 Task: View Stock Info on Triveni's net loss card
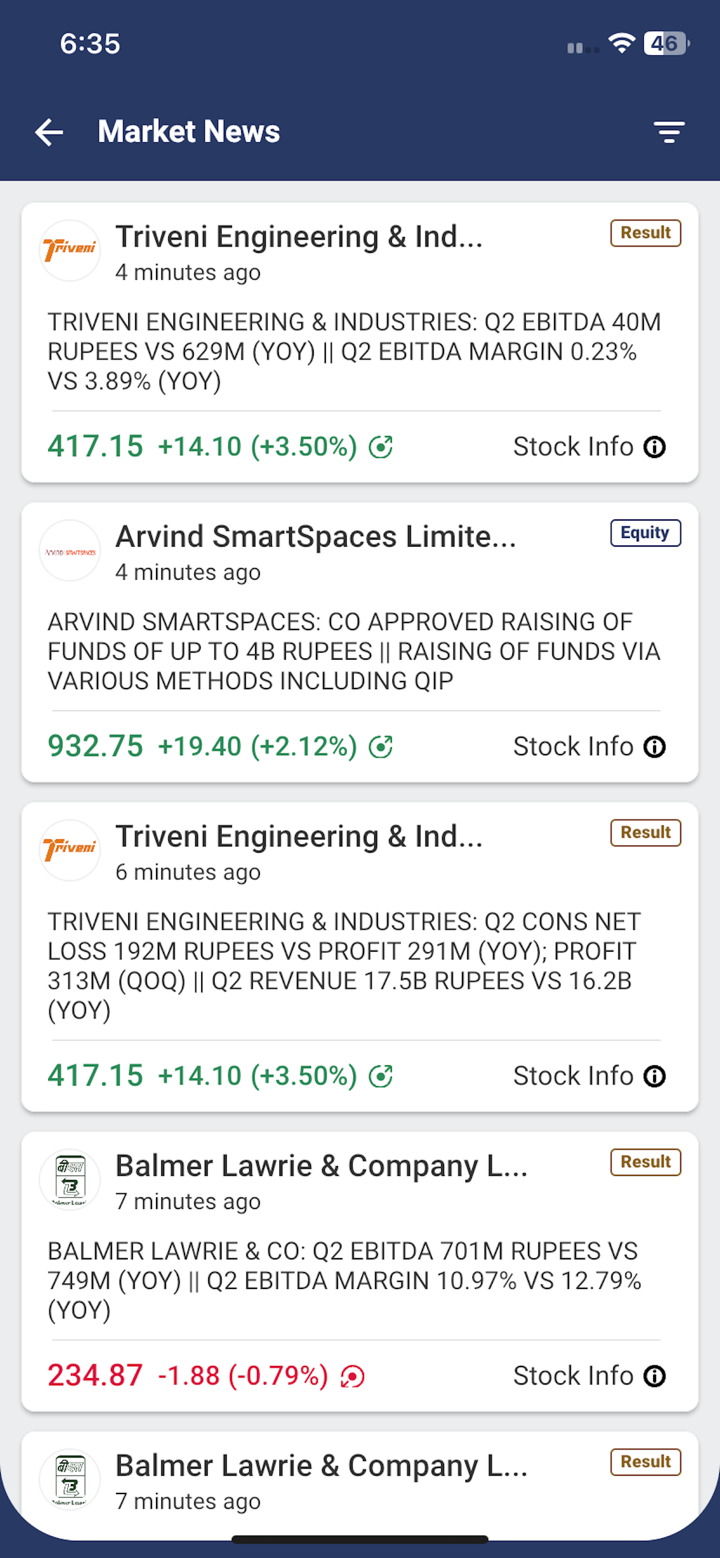click(x=589, y=1076)
